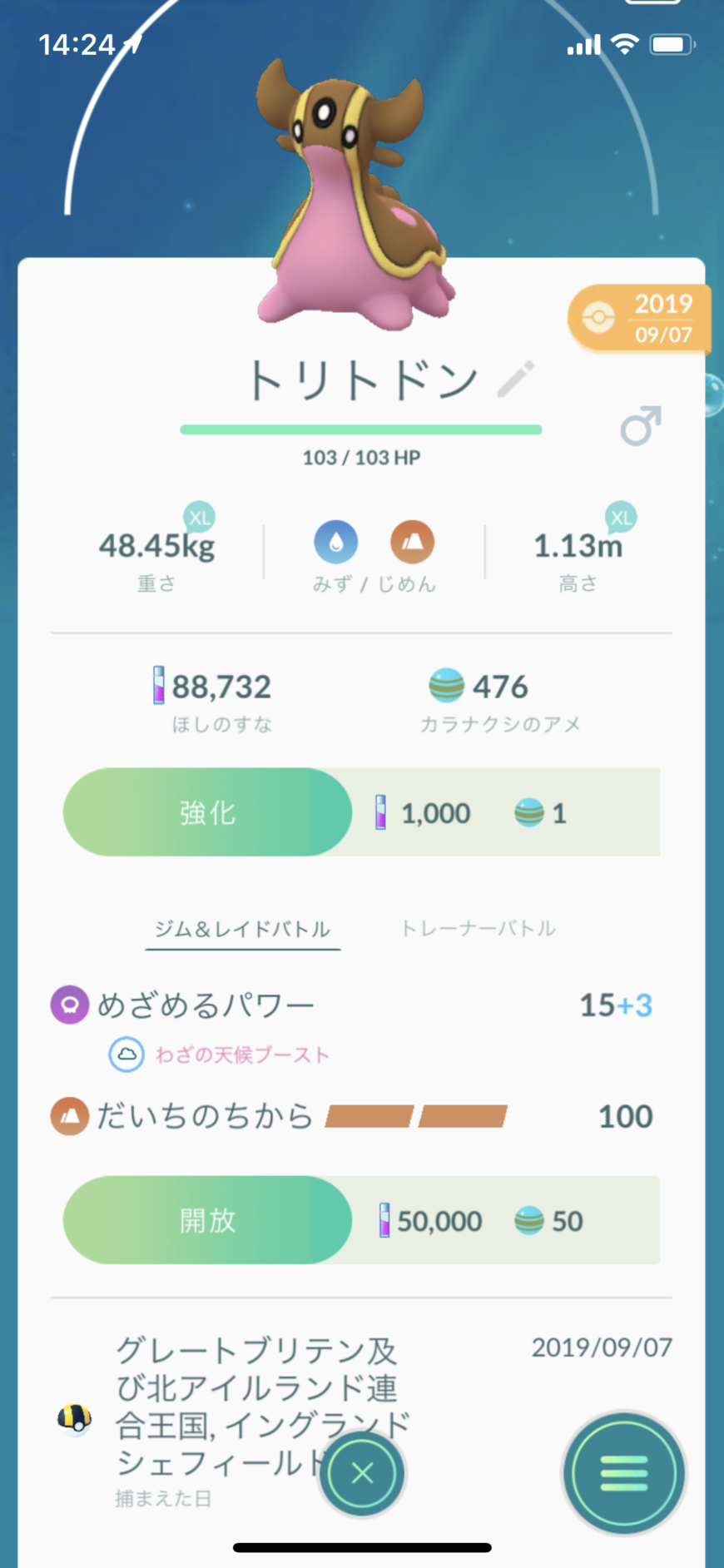Unlock a second charged move with 開放

208,1220
